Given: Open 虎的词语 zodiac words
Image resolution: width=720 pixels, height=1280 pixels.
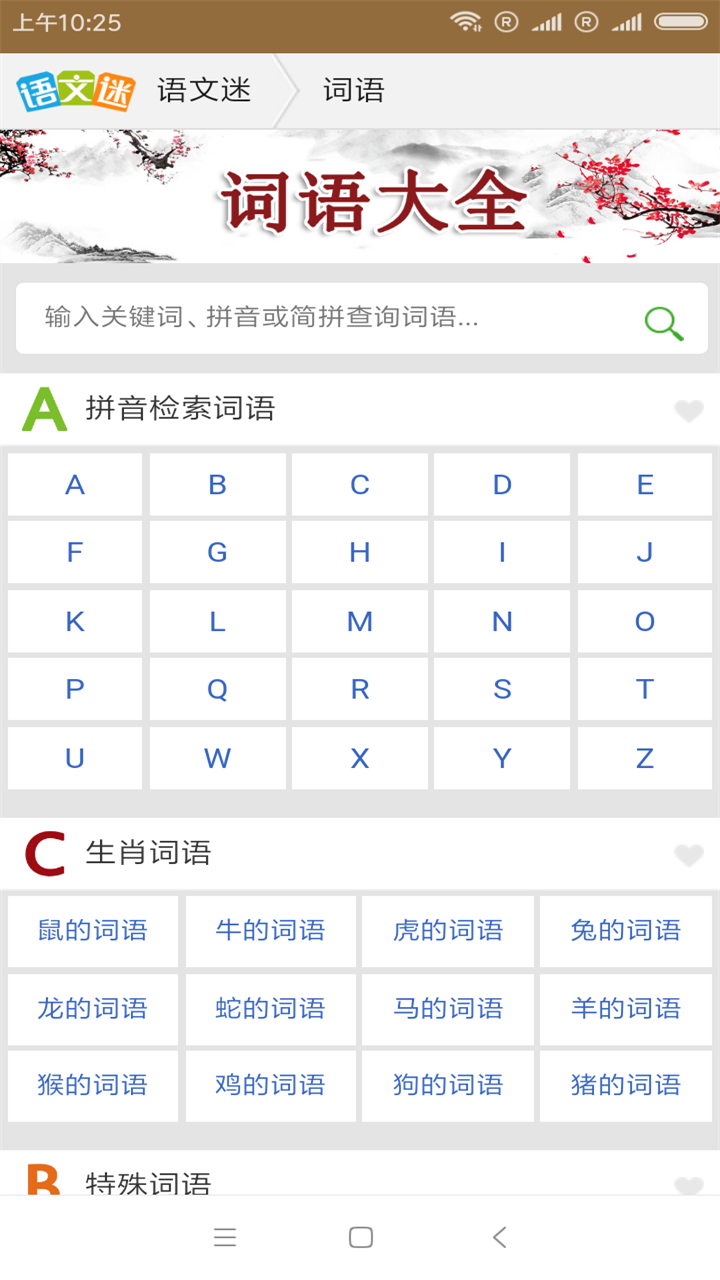Looking at the screenshot, I should point(448,931).
